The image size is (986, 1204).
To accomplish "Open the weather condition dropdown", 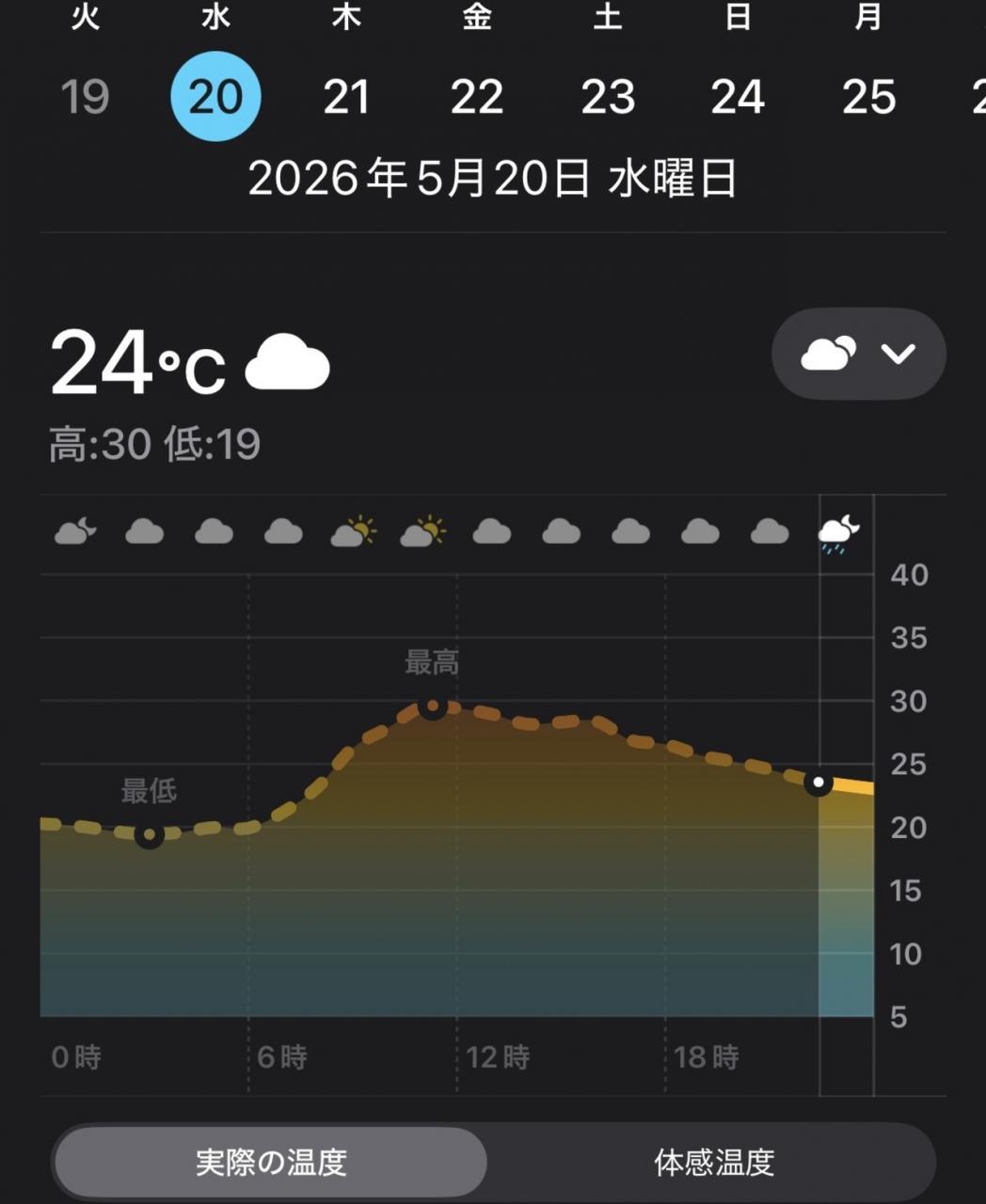I will click(x=859, y=354).
